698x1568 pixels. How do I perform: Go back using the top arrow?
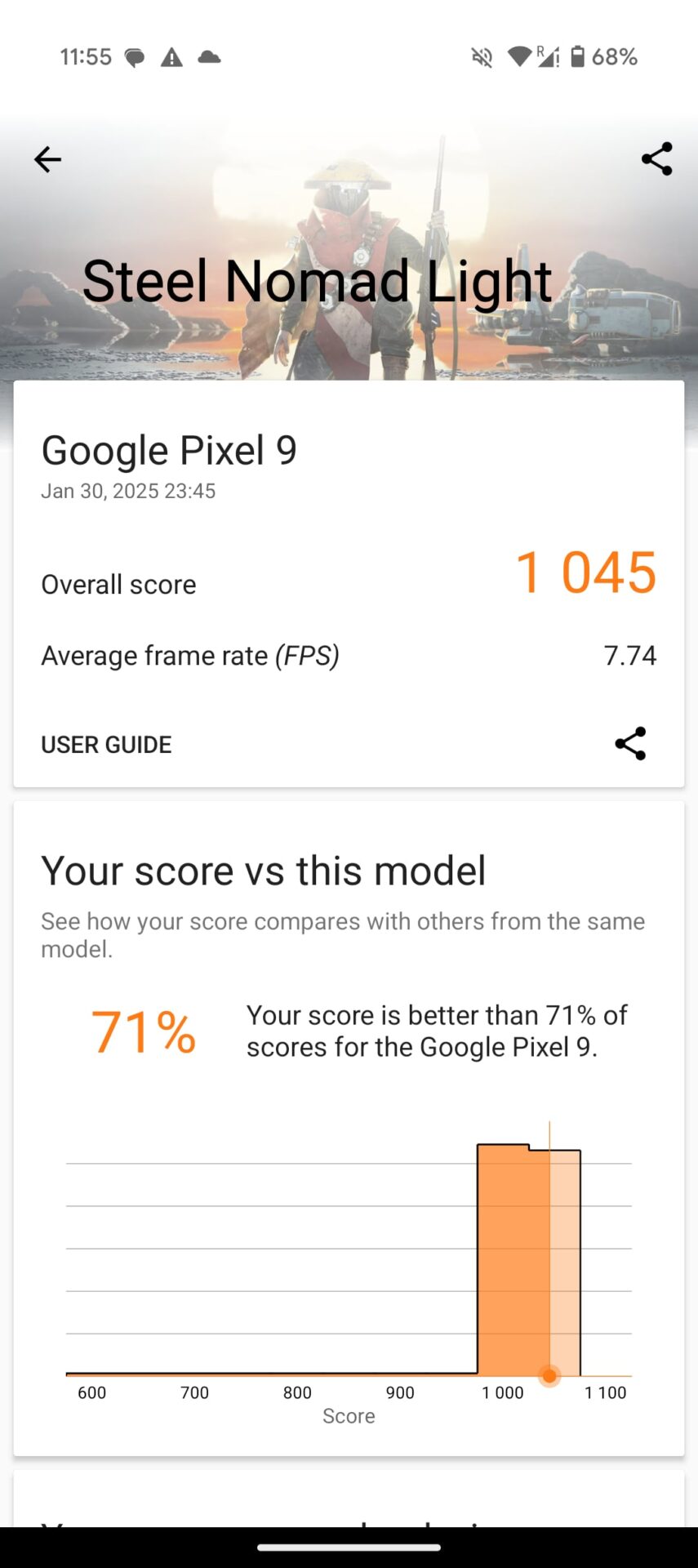click(x=47, y=159)
